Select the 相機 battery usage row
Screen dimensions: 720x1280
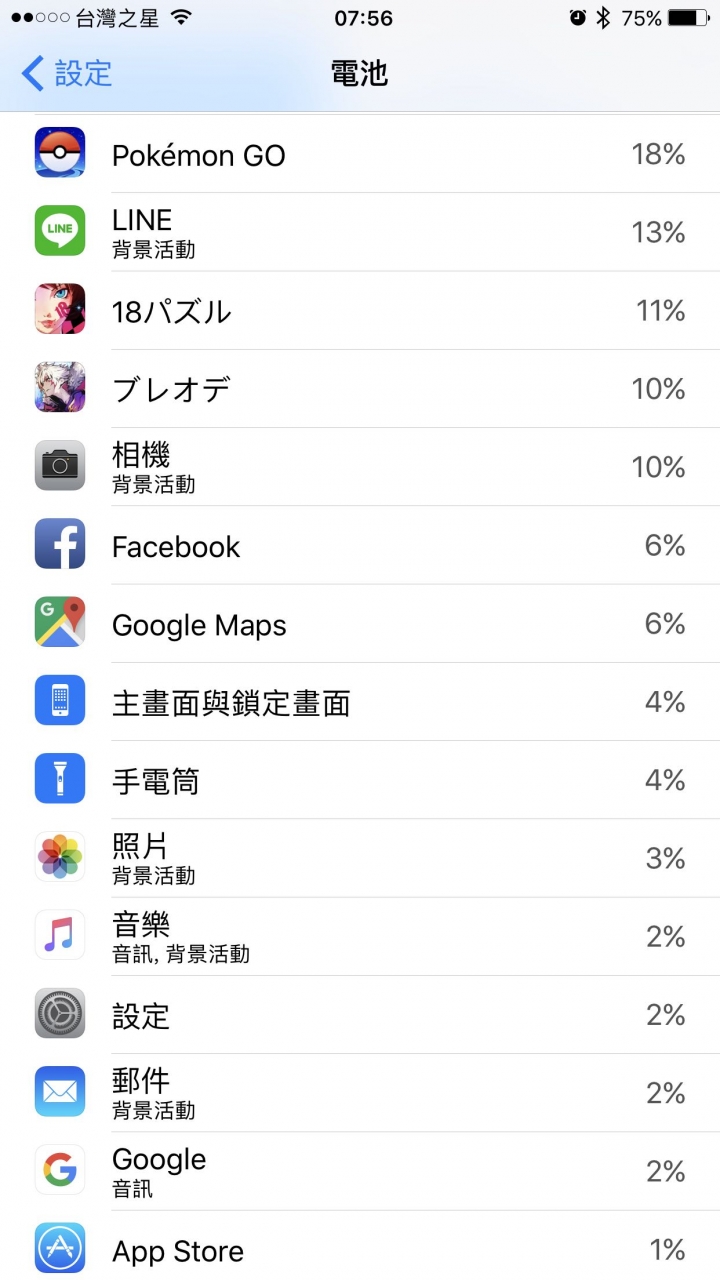360,468
